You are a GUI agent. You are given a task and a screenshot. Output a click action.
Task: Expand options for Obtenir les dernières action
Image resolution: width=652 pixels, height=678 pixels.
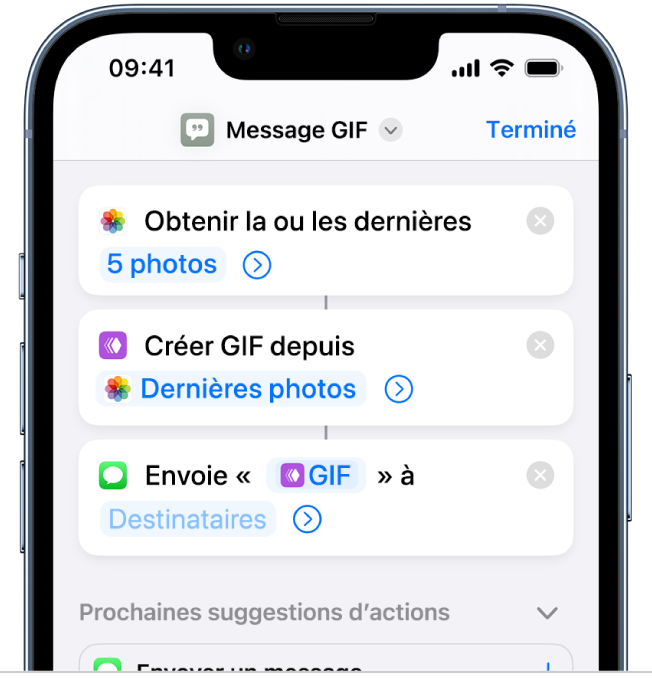(x=257, y=265)
